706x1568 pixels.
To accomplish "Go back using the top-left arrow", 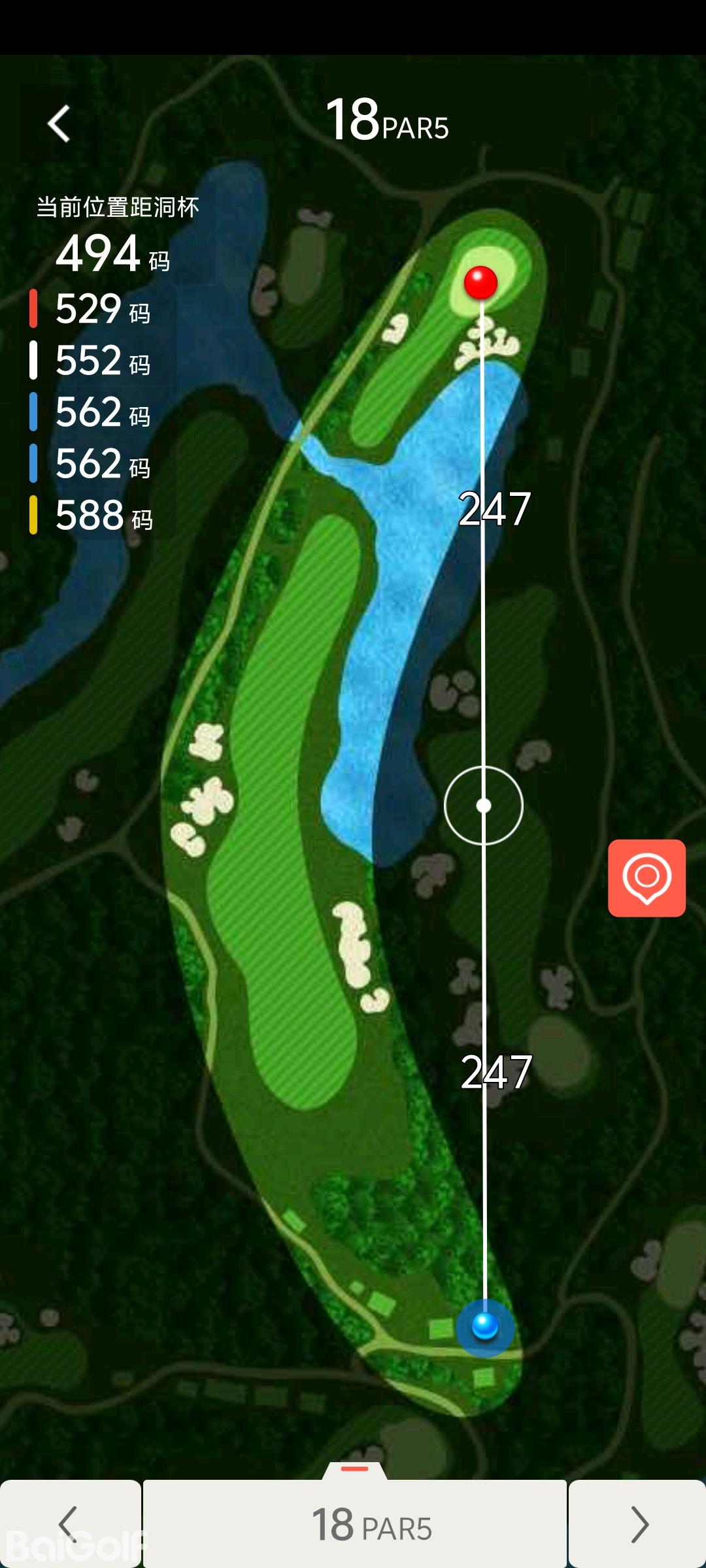I will tap(59, 123).
